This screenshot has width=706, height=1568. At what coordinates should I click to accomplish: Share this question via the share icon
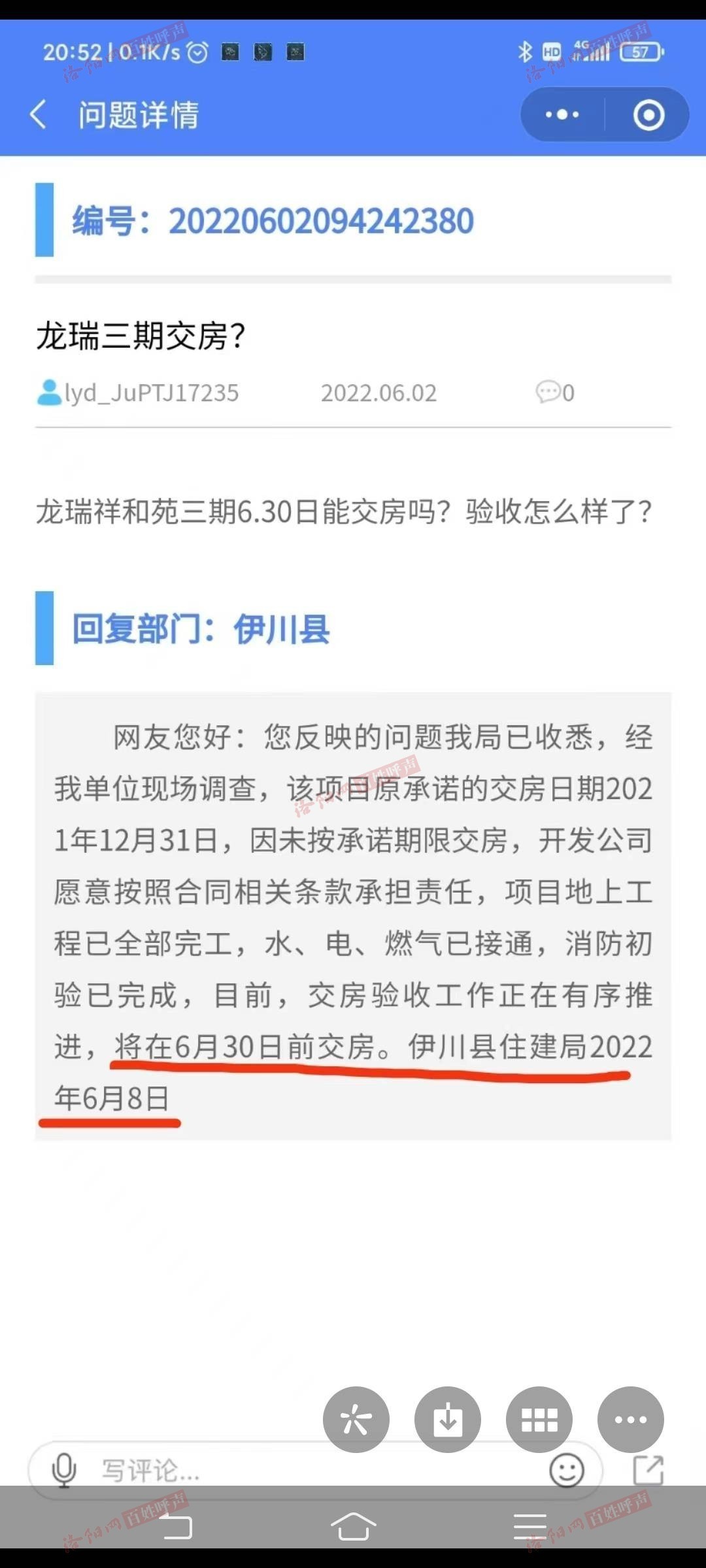pyautogui.click(x=648, y=1471)
